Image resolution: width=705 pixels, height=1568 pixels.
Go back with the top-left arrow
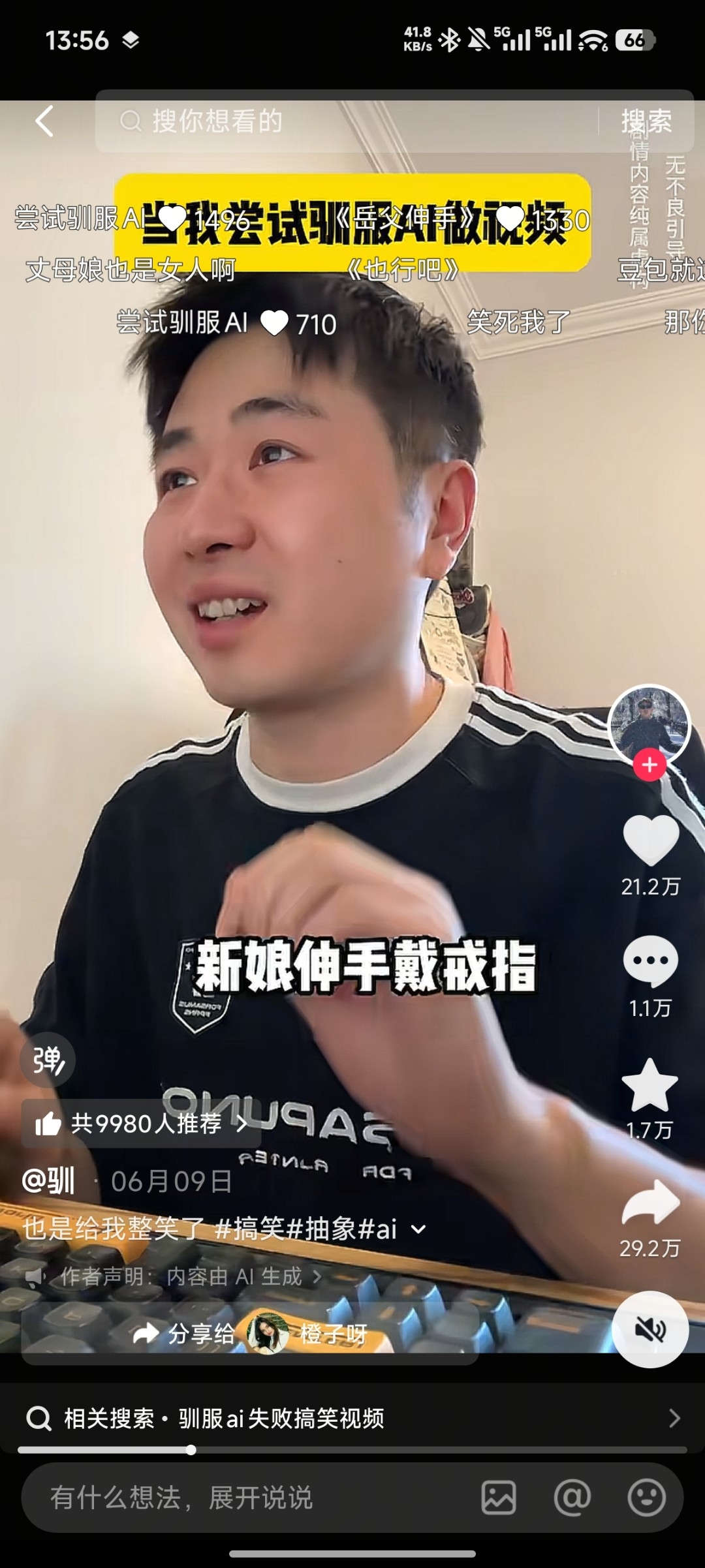point(44,121)
